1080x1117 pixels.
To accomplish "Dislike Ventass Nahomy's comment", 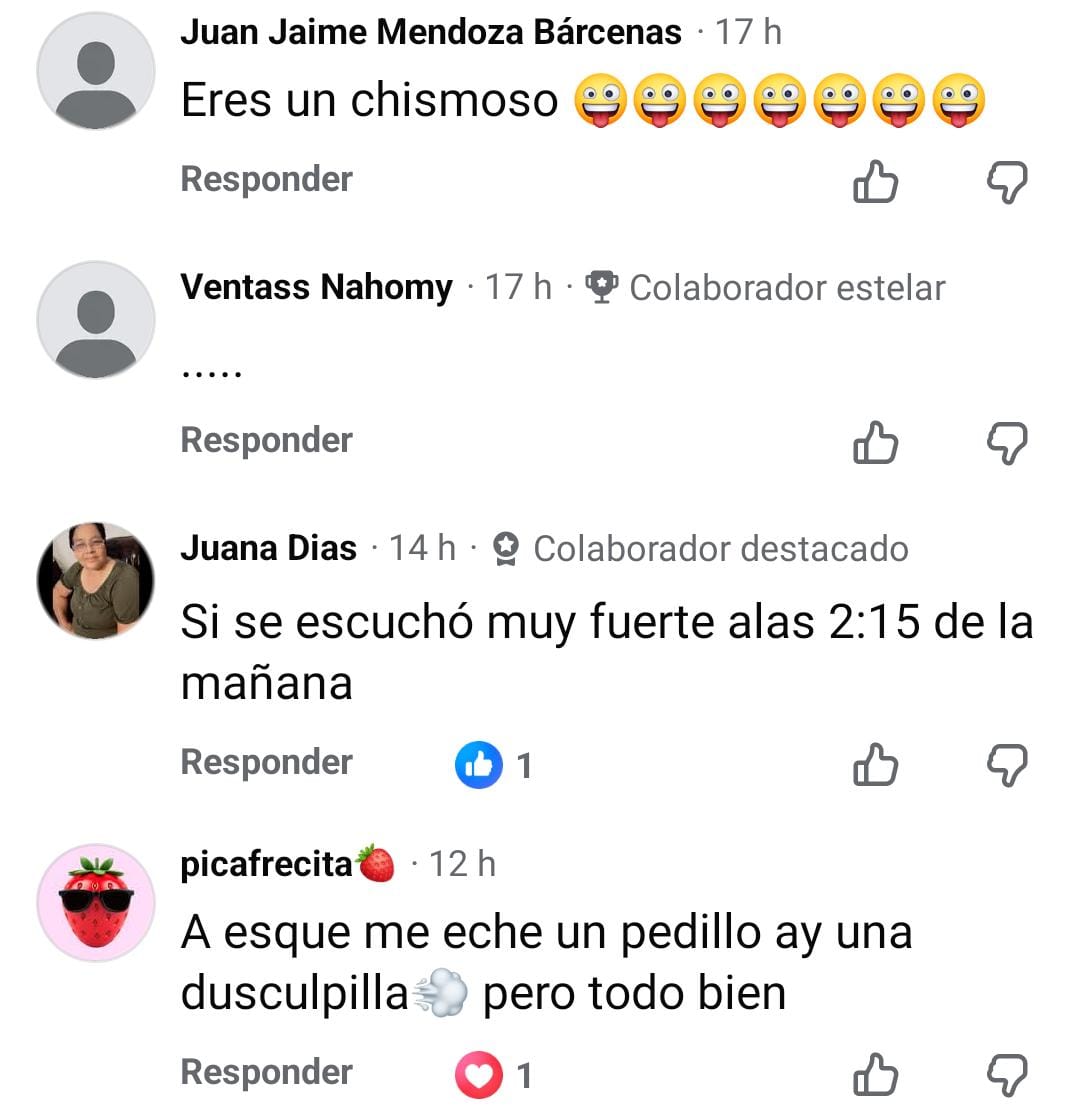I will [x=1007, y=442].
